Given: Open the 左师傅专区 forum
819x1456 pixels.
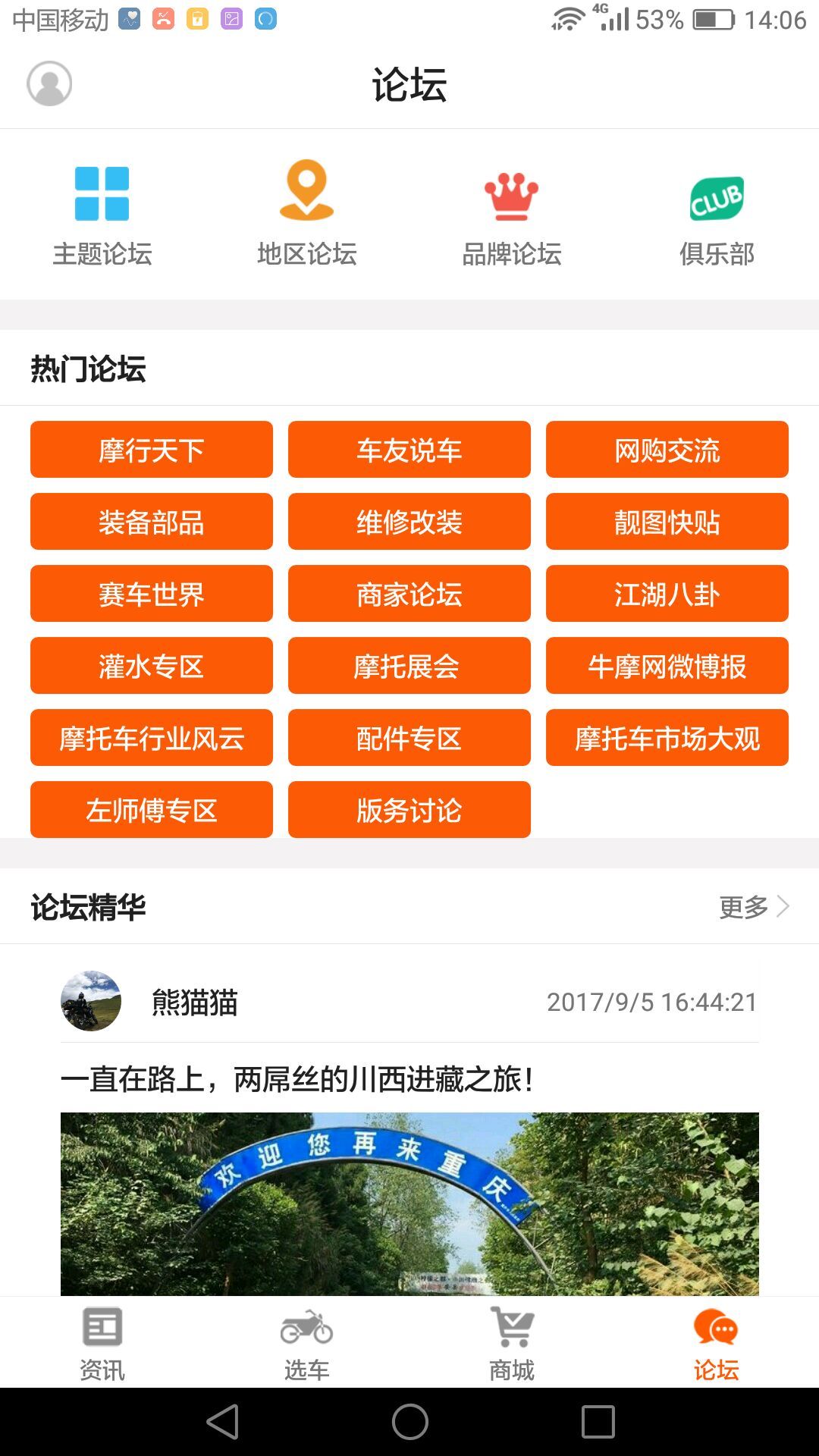Looking at the screenshot, I should (150, 809).
